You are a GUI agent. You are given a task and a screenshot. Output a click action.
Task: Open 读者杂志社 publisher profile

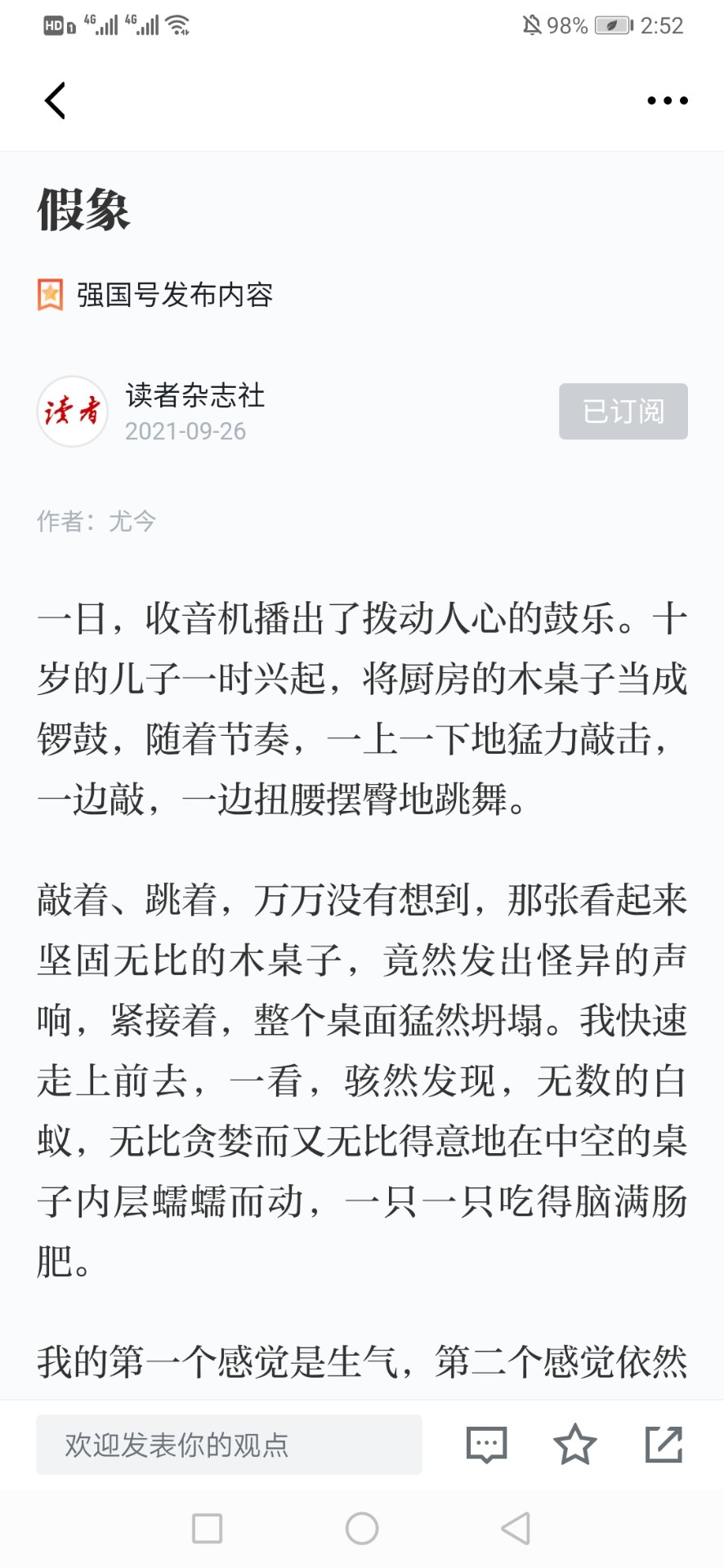(x=194, y=395)
